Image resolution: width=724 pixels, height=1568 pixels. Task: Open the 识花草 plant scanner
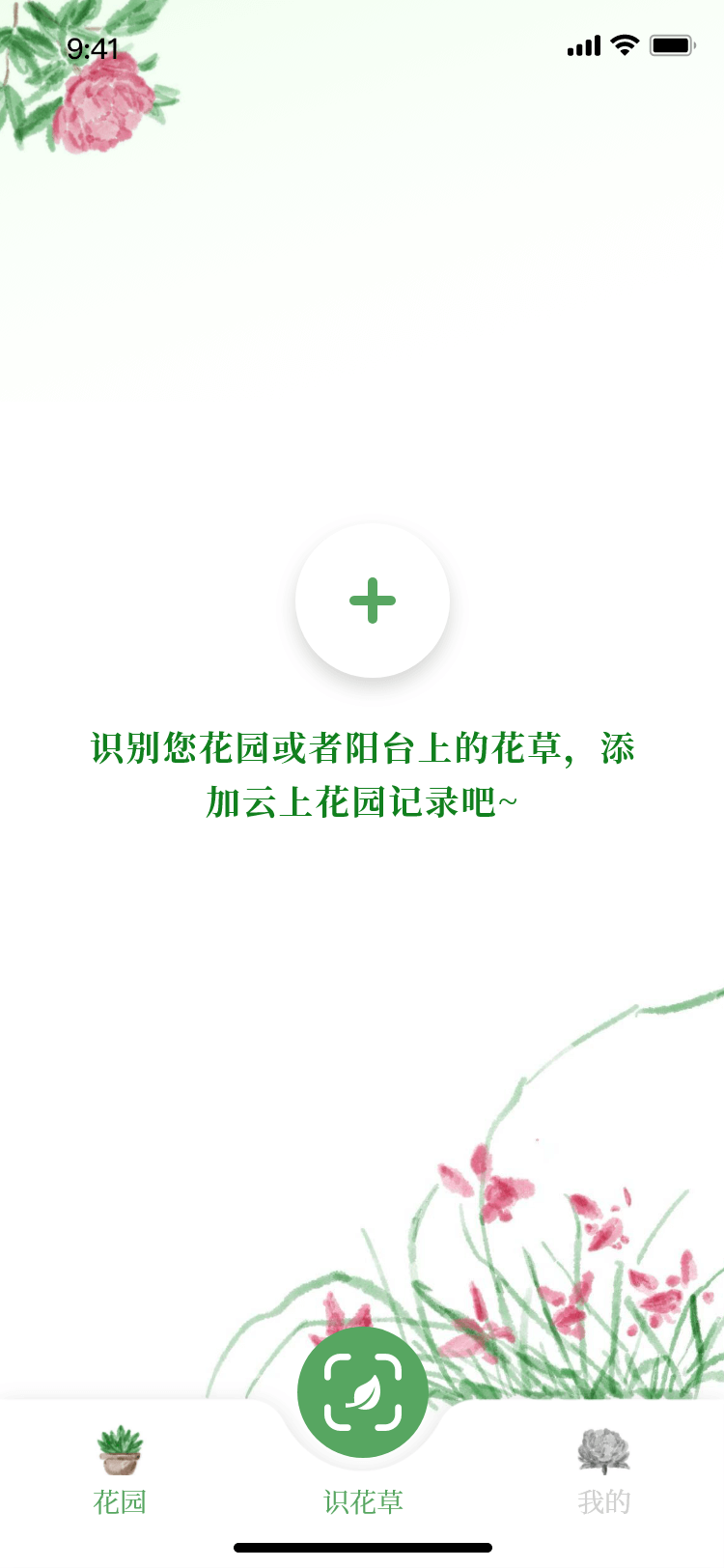click(x=363, y=1393)
